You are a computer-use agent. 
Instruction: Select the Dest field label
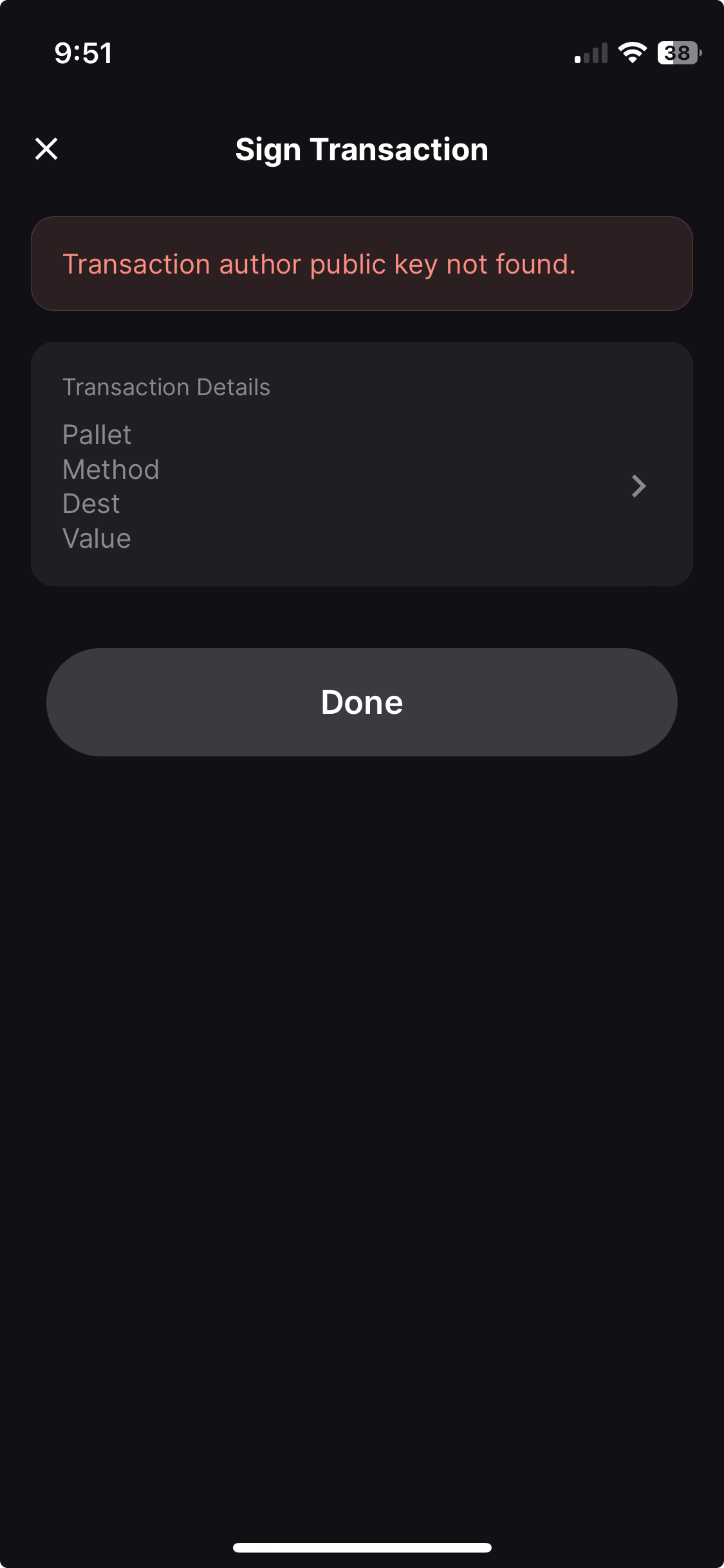91,503
